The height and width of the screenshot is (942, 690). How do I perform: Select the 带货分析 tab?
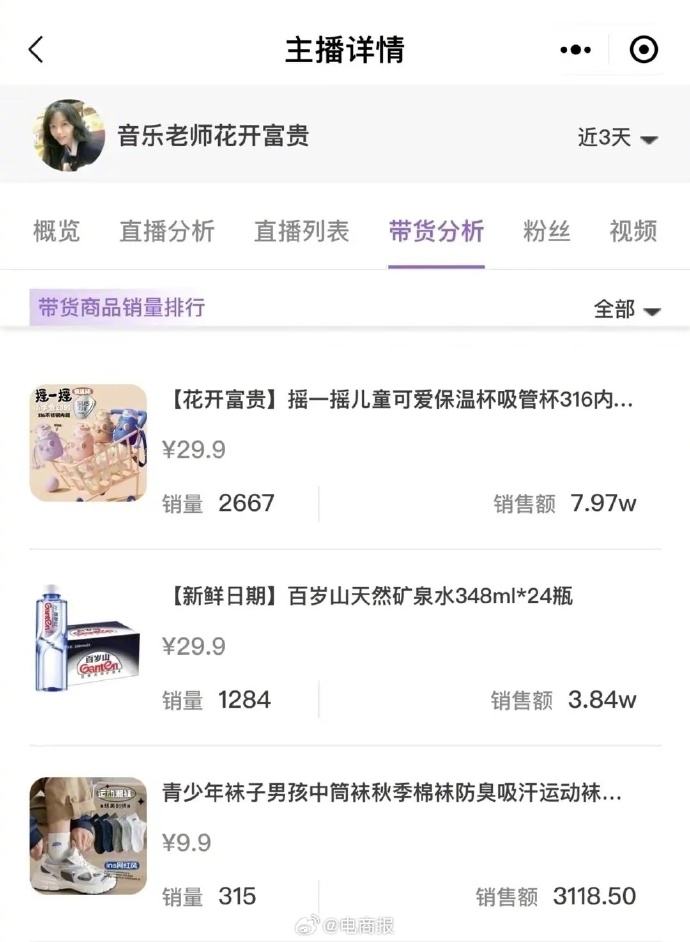click(x=436, y=232)
